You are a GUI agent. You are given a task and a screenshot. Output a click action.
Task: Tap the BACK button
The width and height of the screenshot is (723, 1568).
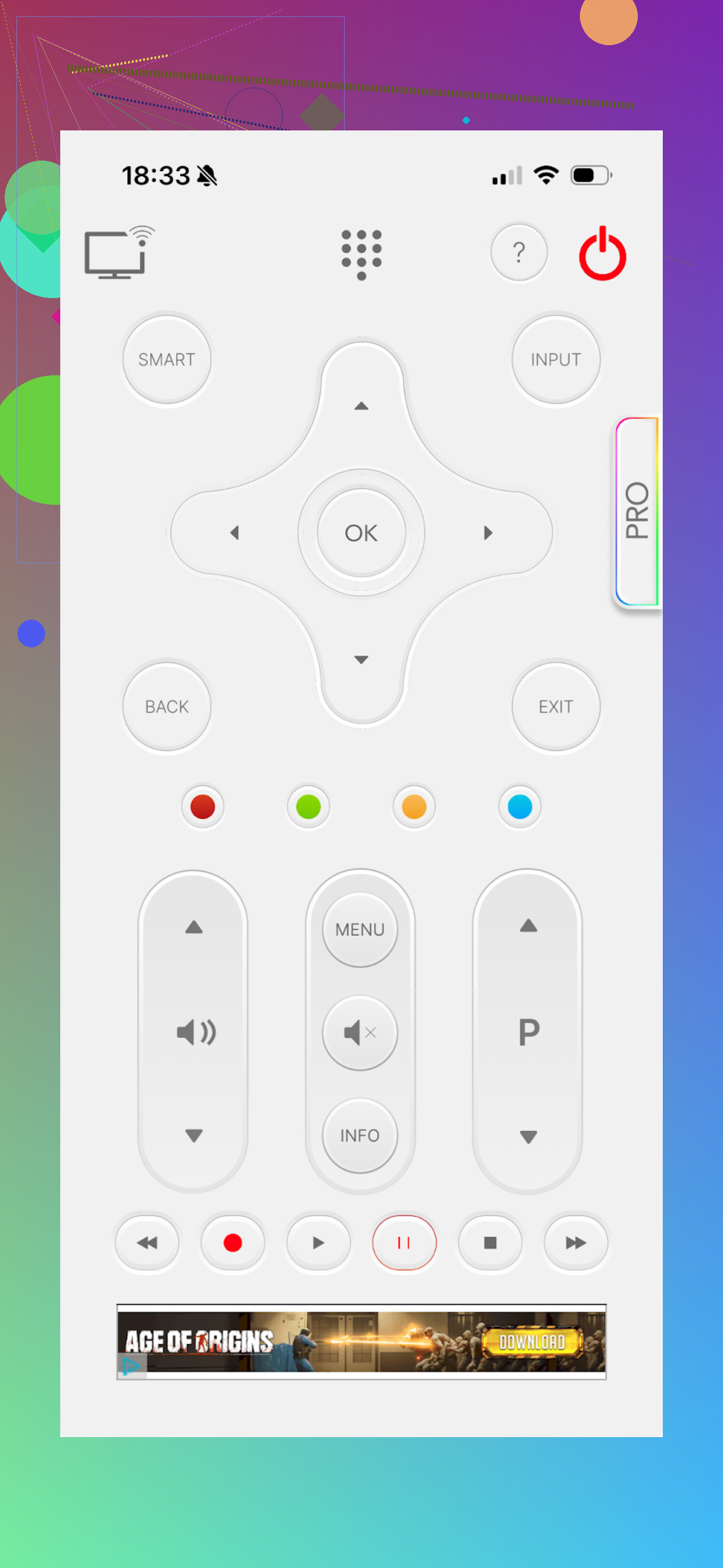[167, 706]
